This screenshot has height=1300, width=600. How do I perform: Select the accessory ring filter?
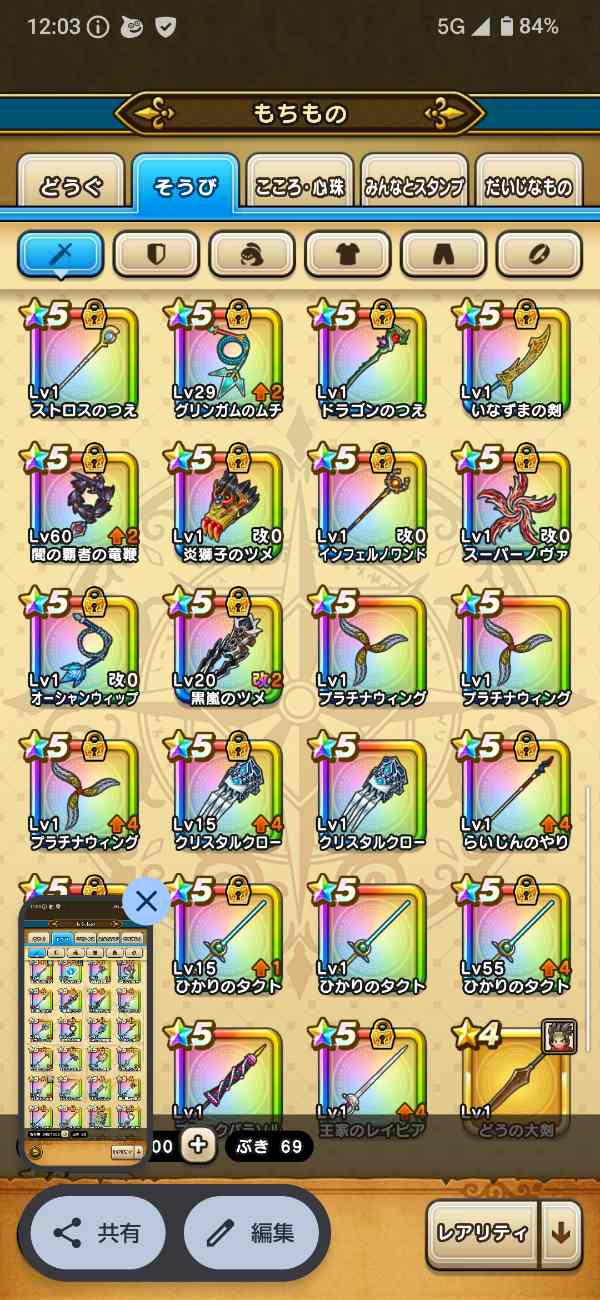point(539,254)
